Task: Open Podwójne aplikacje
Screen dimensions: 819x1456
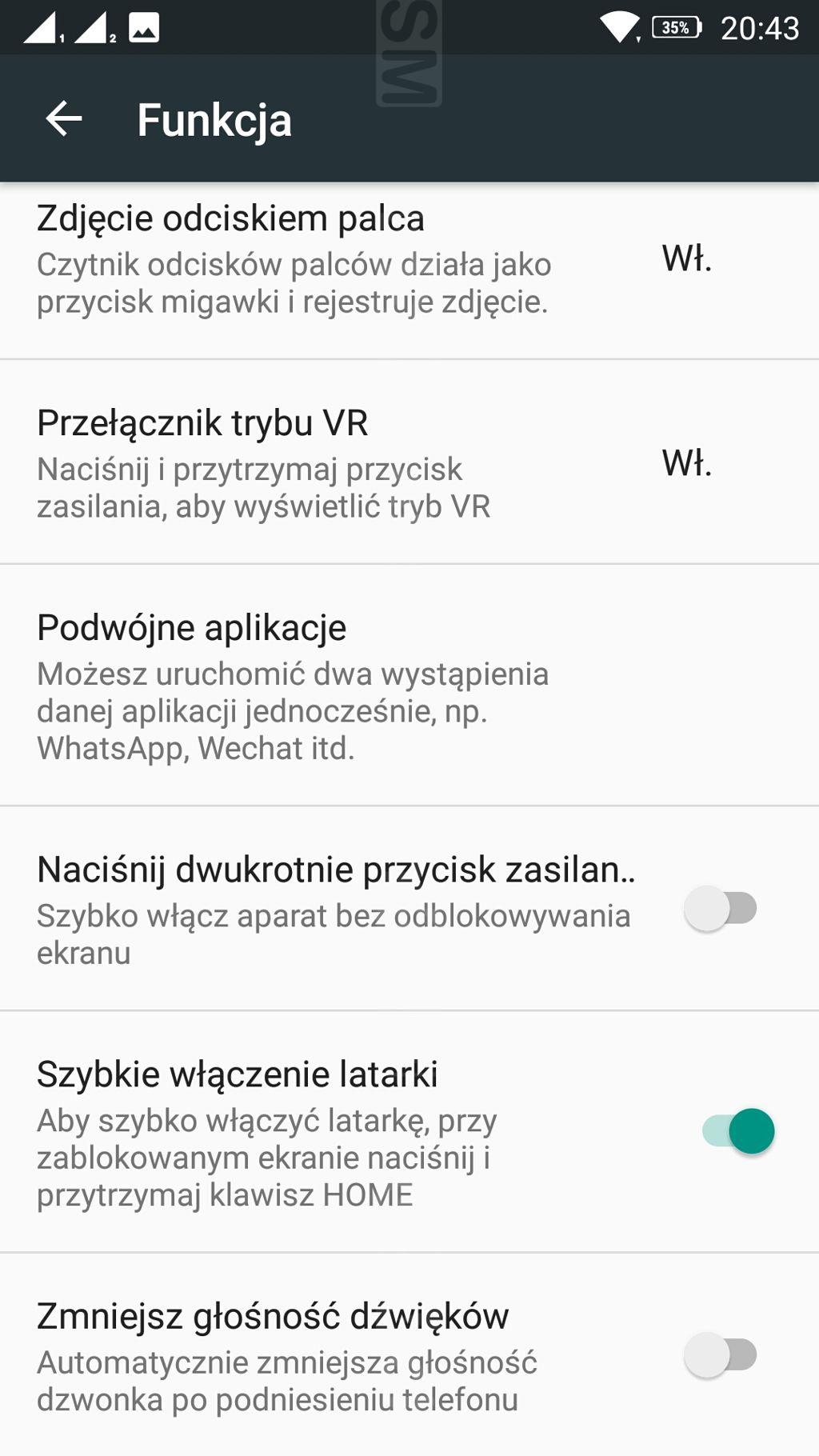Action: tap(409, 686)
